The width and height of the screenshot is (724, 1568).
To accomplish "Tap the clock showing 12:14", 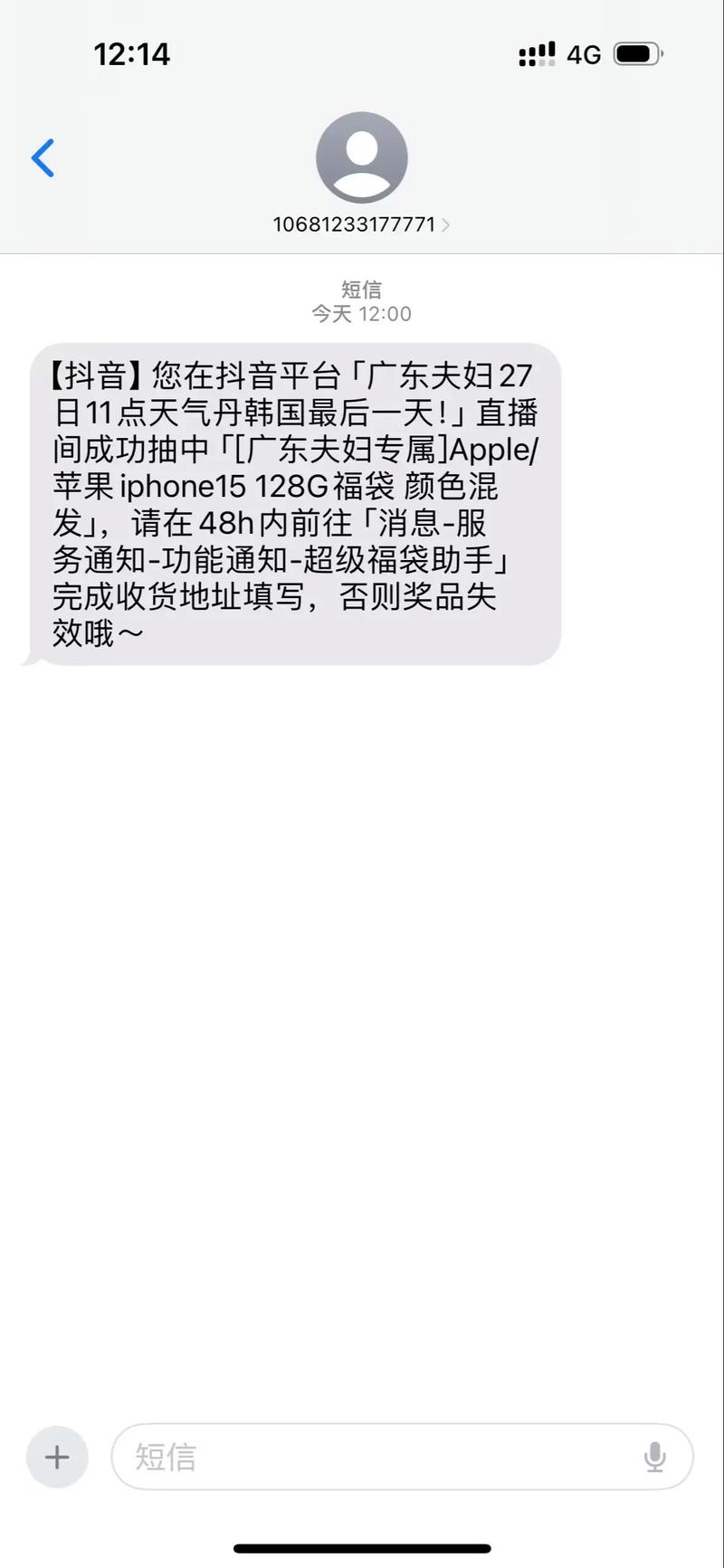I will 131,54.
